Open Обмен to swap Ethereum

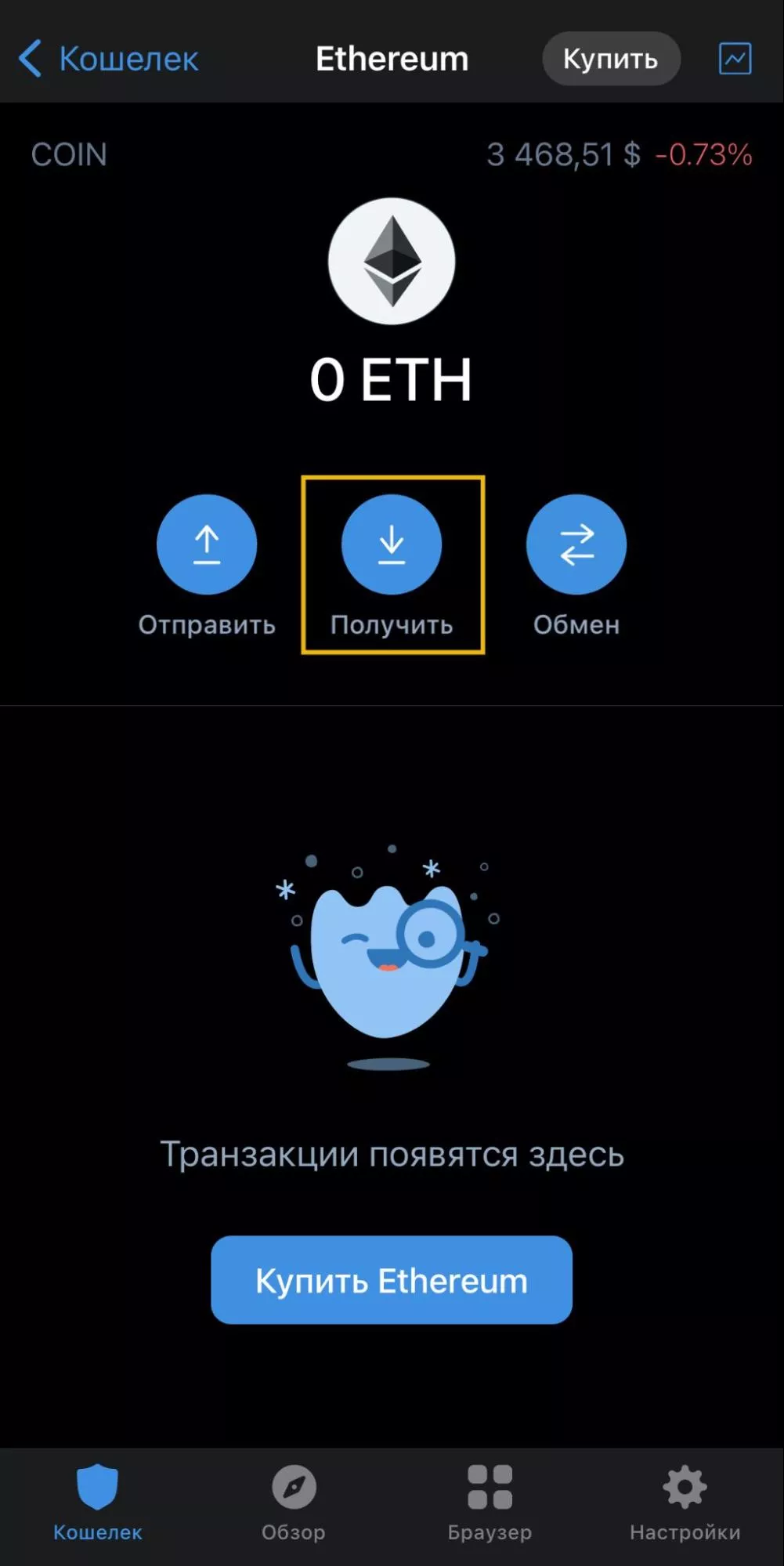pos(576,544)
